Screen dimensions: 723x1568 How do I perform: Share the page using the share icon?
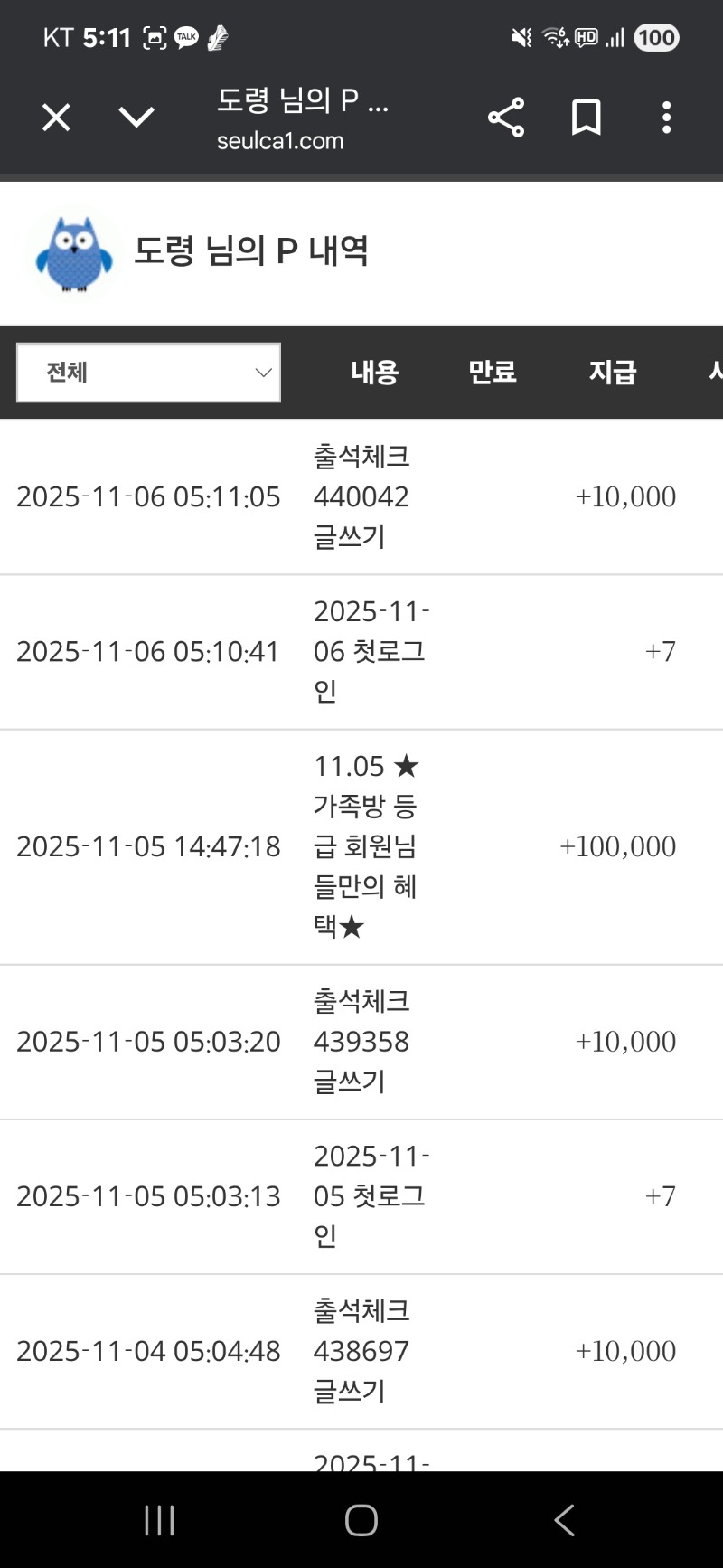tap(505, 117)
